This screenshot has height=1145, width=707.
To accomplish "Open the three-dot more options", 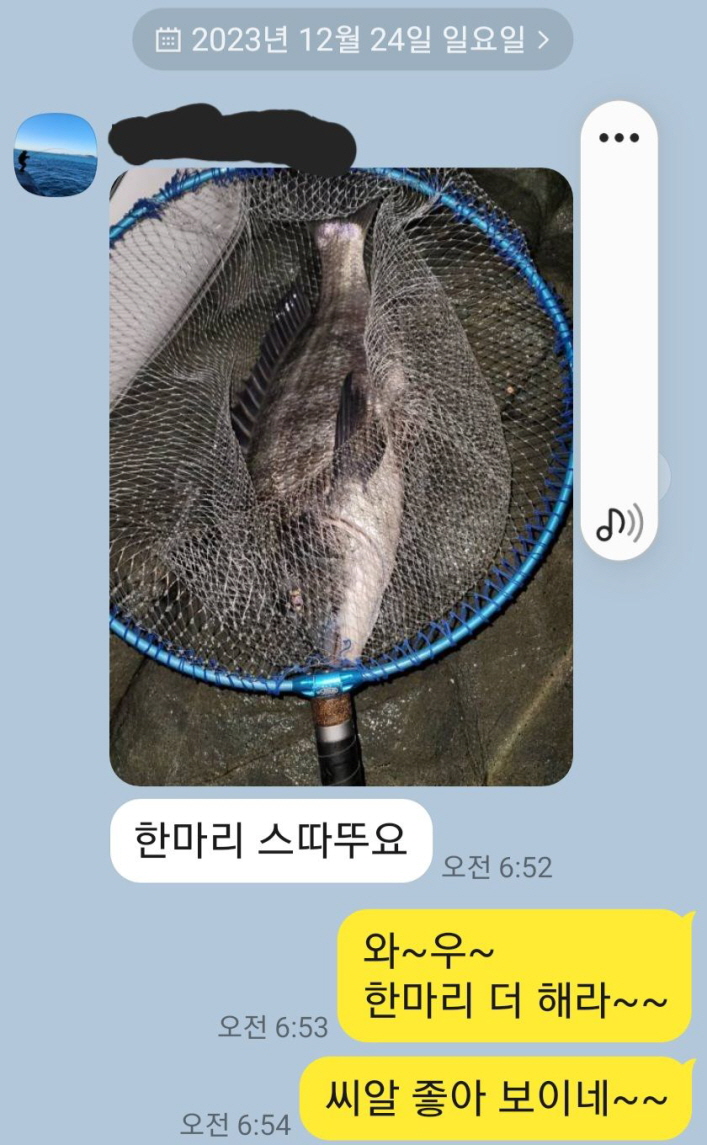I will pyautogui.click(x=618, y=138).
